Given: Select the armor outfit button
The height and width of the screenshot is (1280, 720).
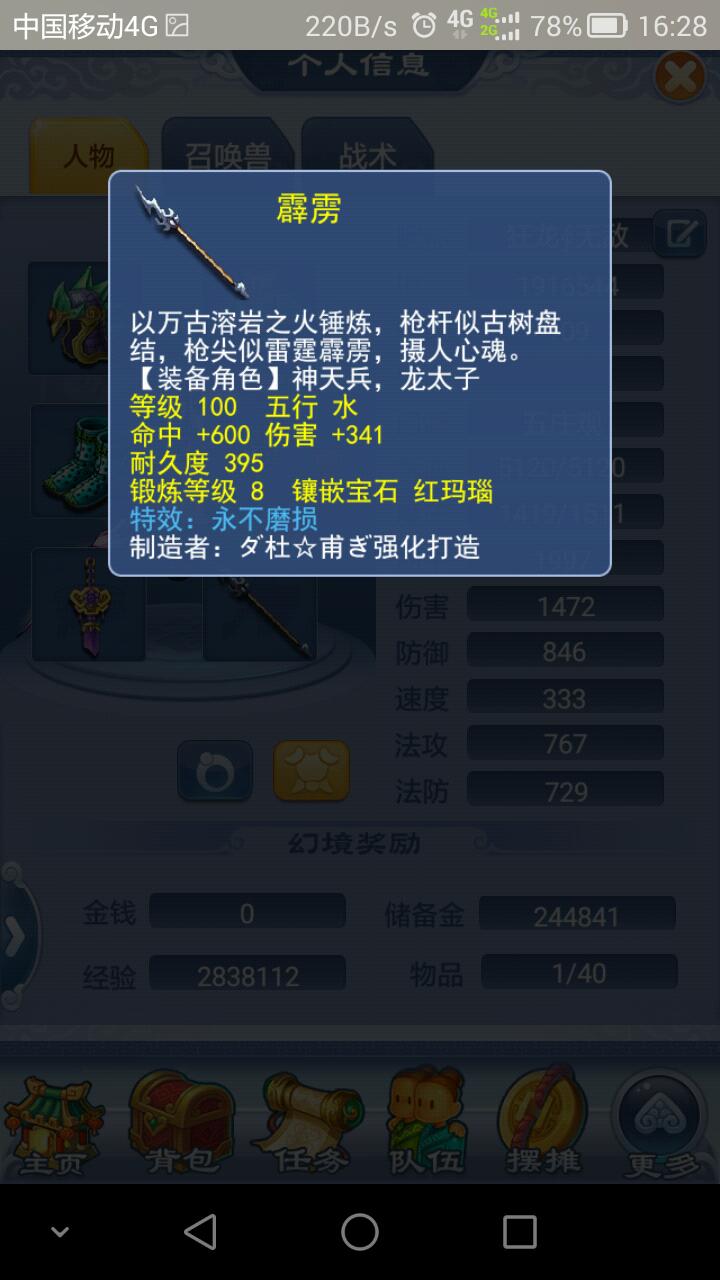Looking at the screenshot, I should pyautogui.click(x=311, y=770).
